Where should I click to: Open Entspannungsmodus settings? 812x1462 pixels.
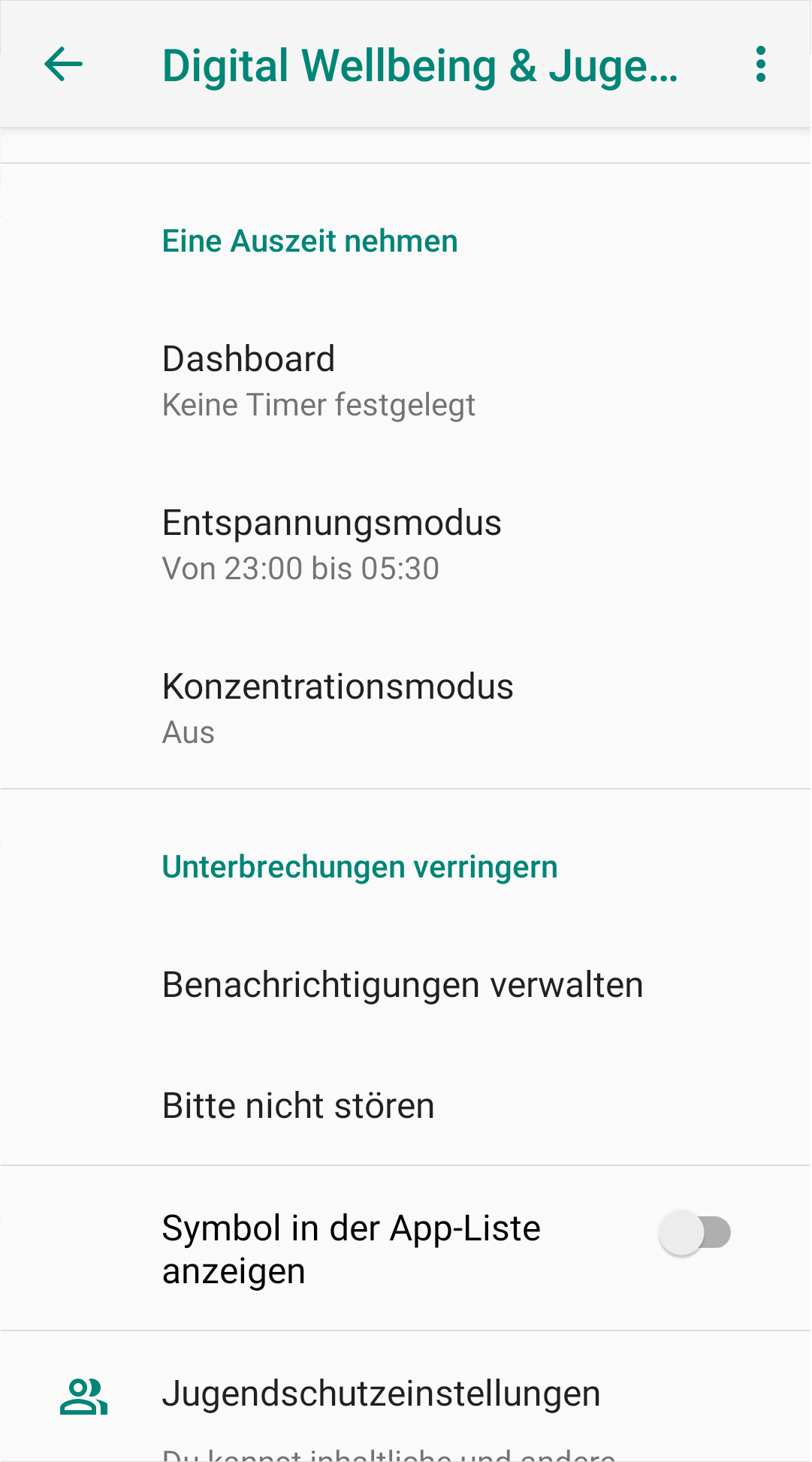[406, 545]
